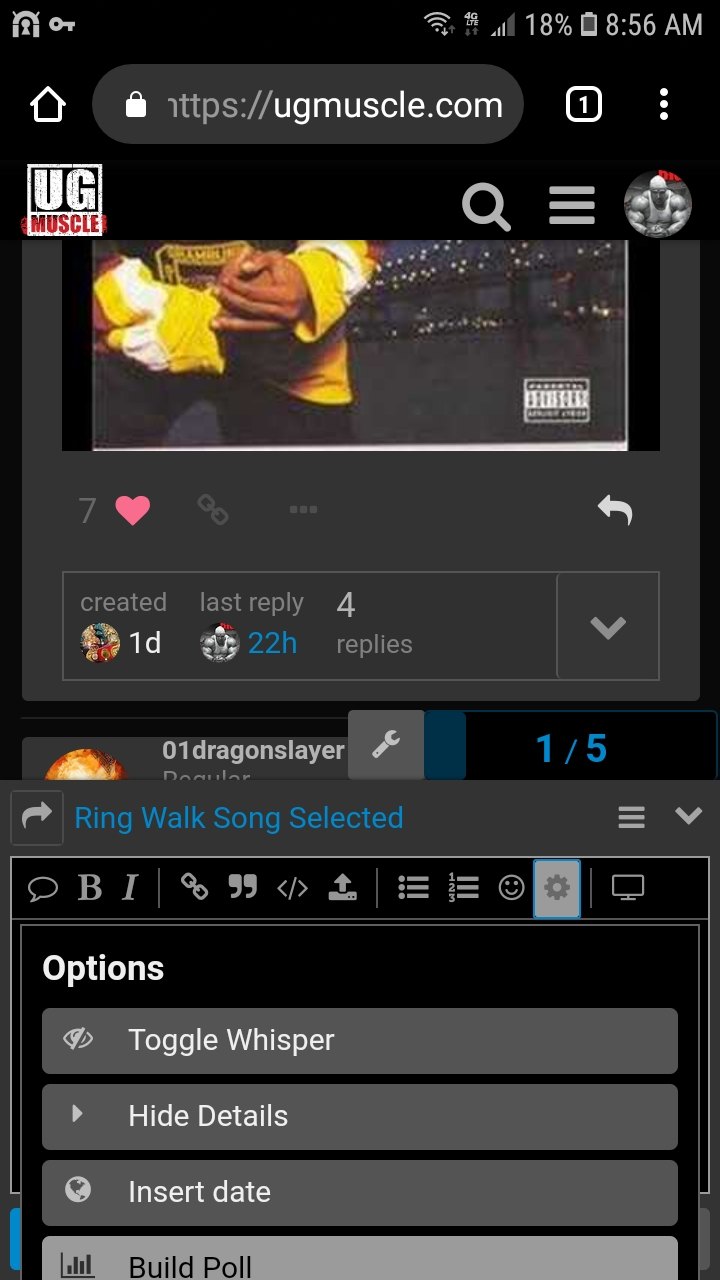Open the topic admin wrench
720x1280 pixels.
[386, 745]
